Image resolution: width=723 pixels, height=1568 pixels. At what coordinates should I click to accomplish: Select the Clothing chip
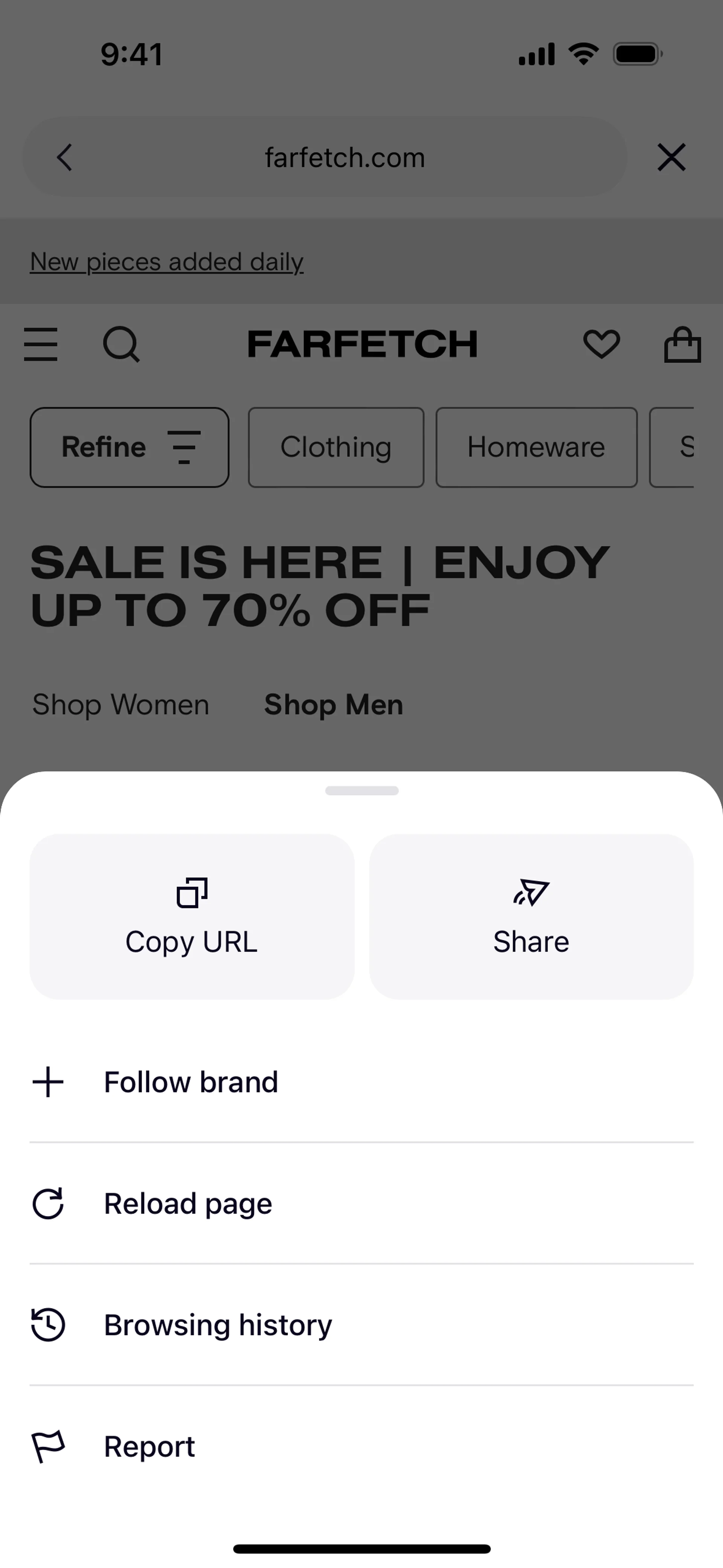[336, 448]
